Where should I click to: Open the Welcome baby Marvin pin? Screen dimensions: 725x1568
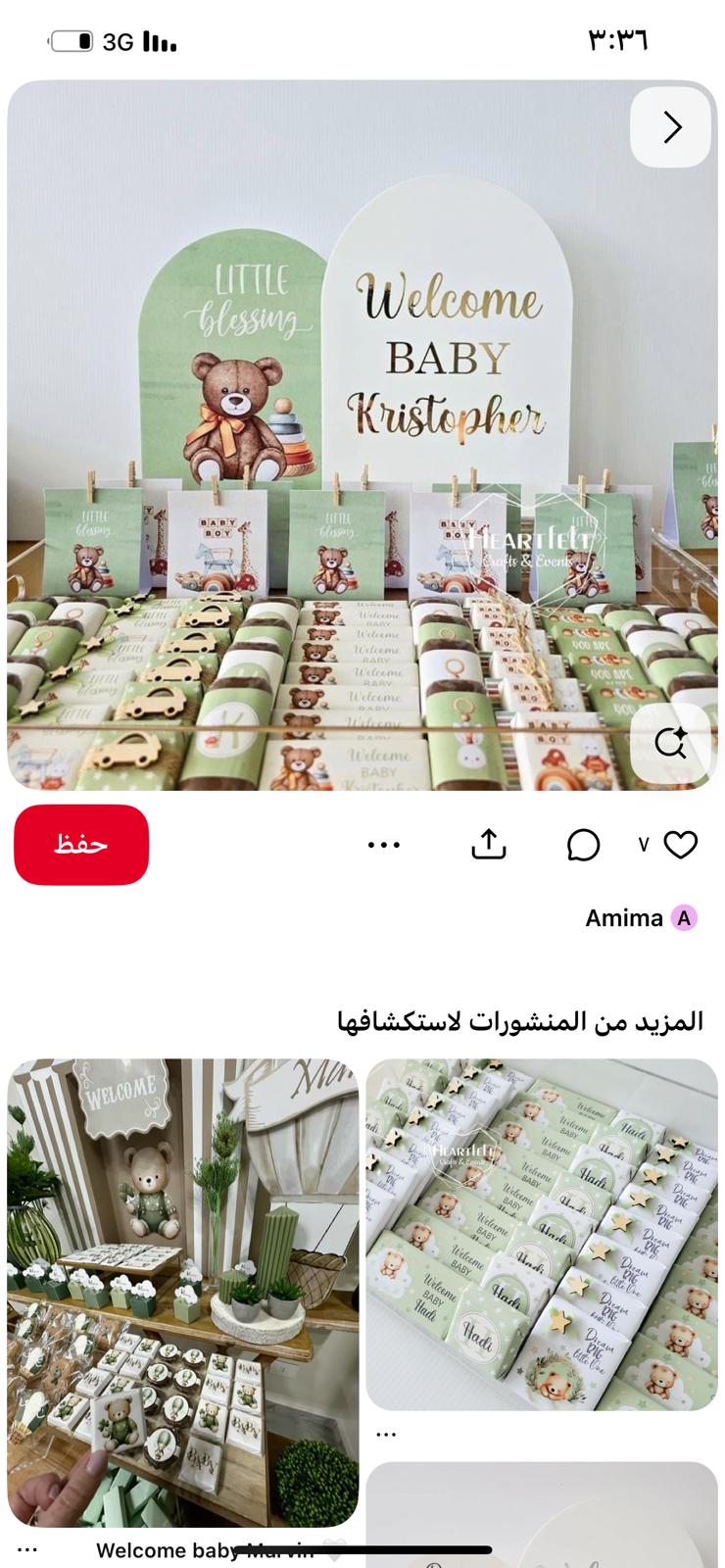tap(183, 1294)
